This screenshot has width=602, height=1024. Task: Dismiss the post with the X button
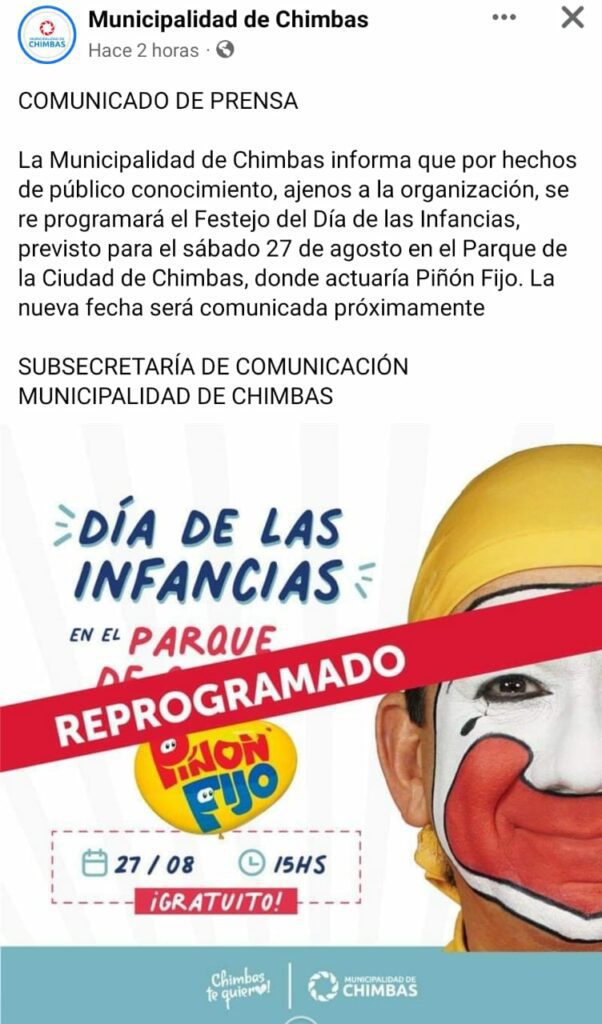(x=572, y=17)
